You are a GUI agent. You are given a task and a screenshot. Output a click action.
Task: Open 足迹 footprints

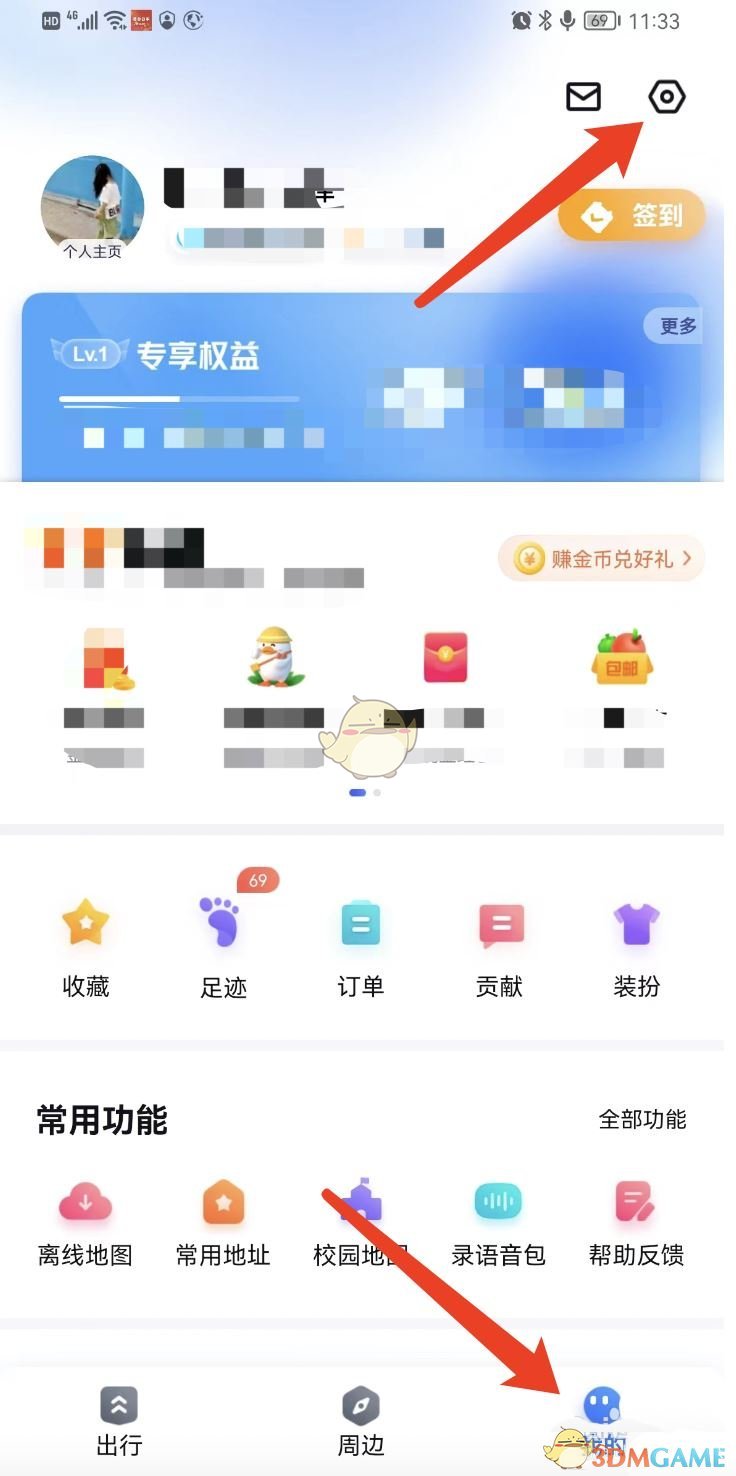point(223,945)
